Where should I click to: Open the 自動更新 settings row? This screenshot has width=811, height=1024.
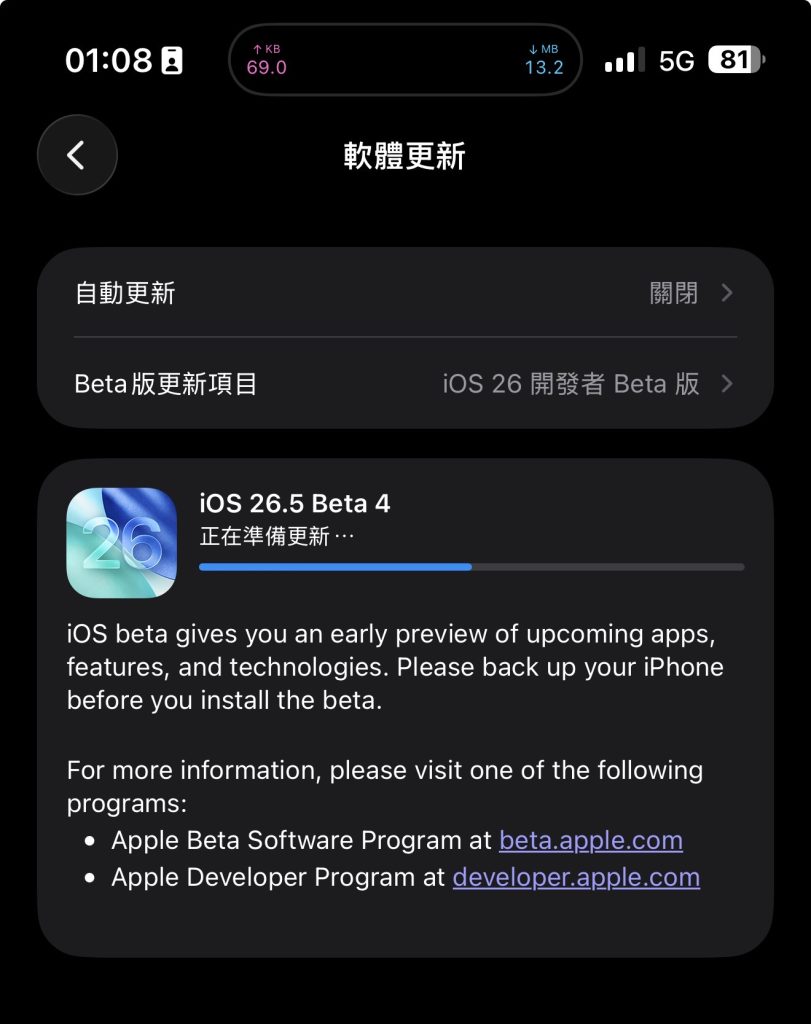pyautogui.click(x=400, y=293)
